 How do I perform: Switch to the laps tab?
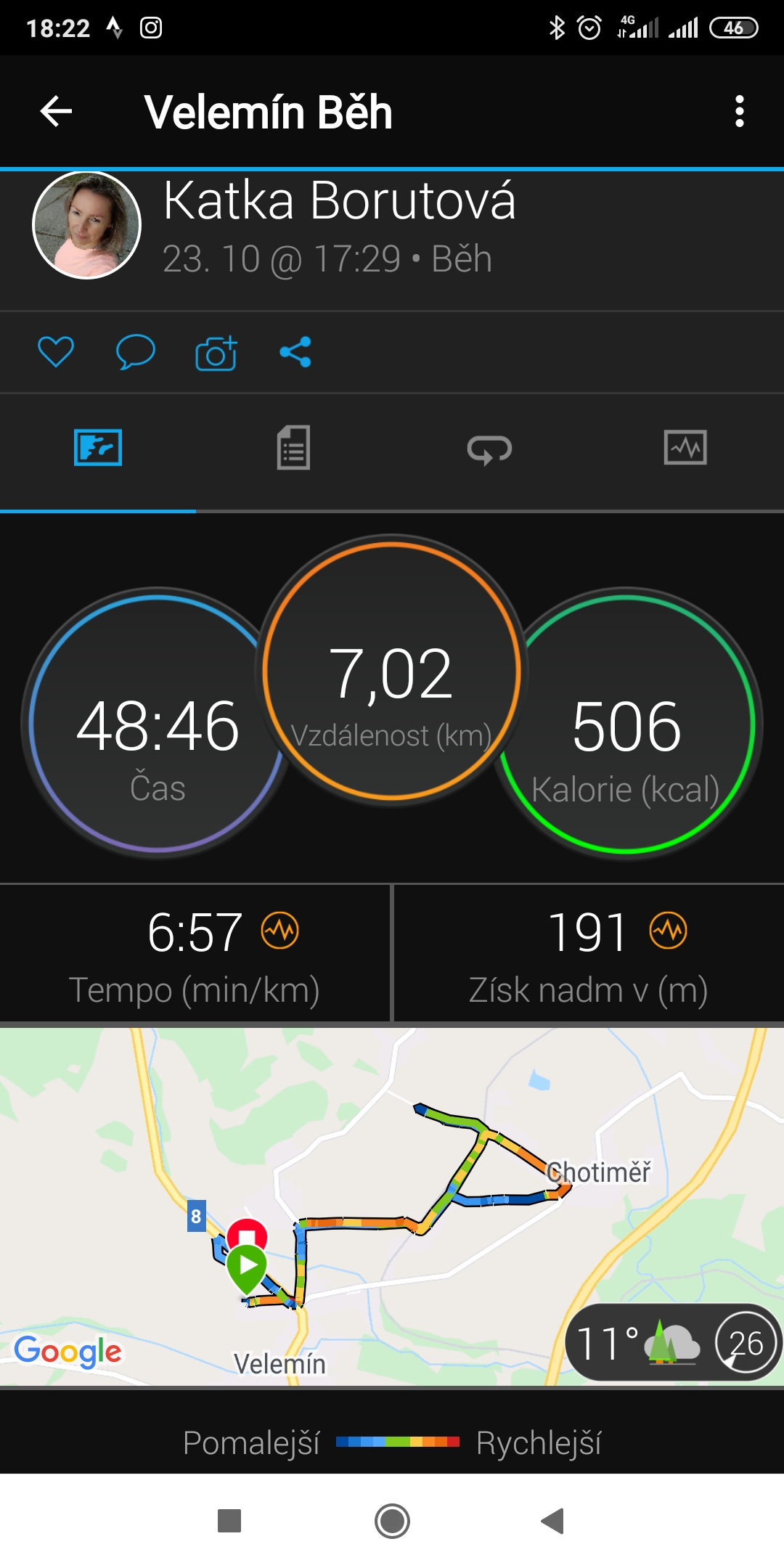(490, 449)
